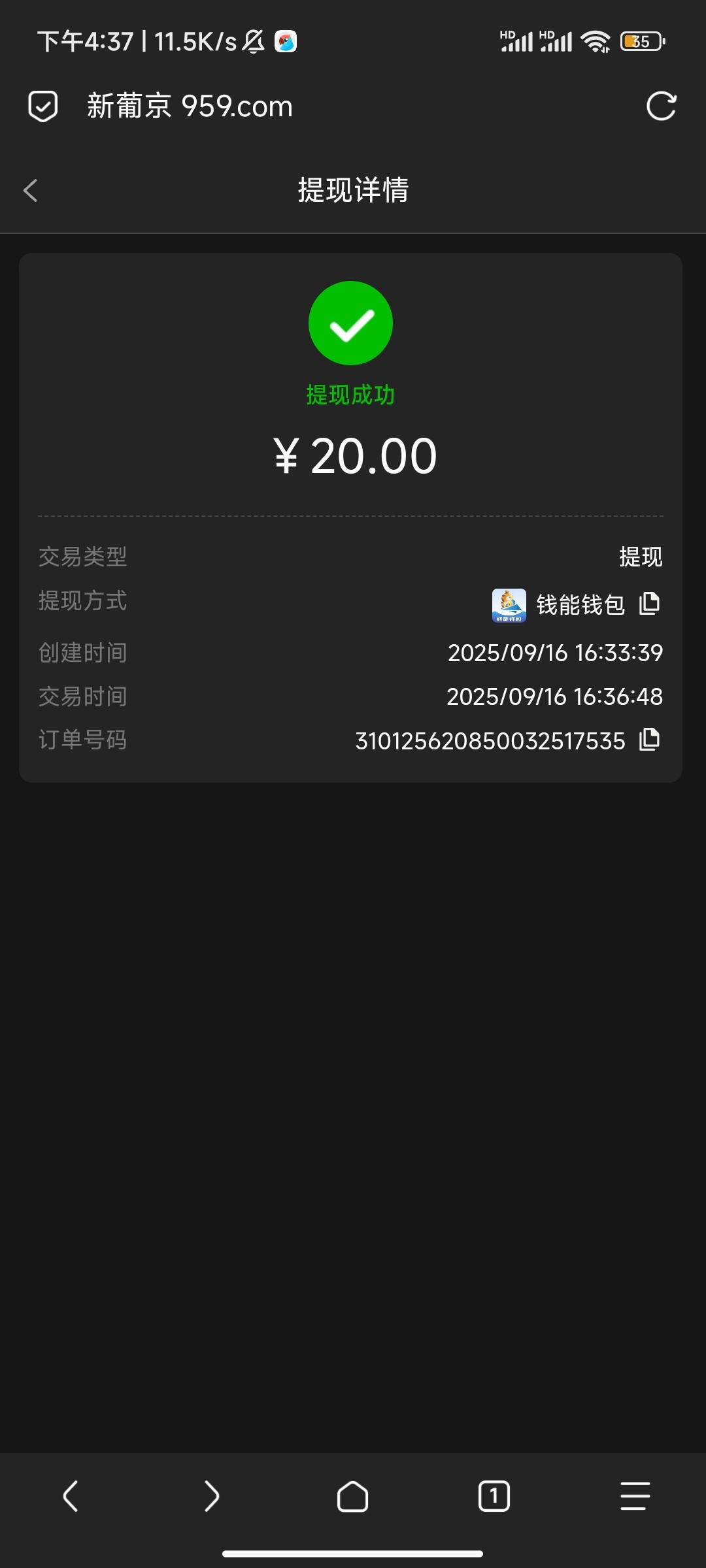
Task: Tap the refresh icon to reload the page
Action: [x=662, y=105]
